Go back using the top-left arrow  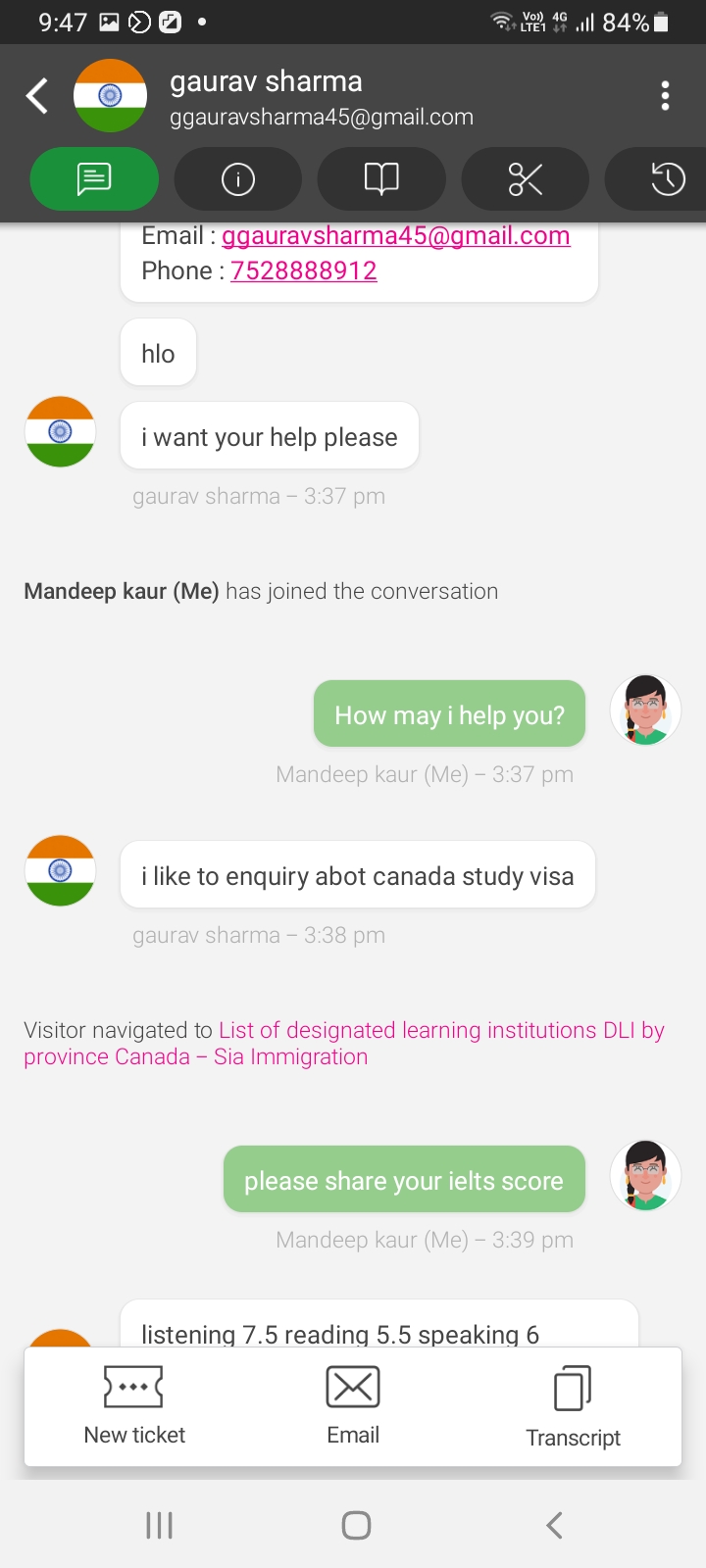[37, 96]
